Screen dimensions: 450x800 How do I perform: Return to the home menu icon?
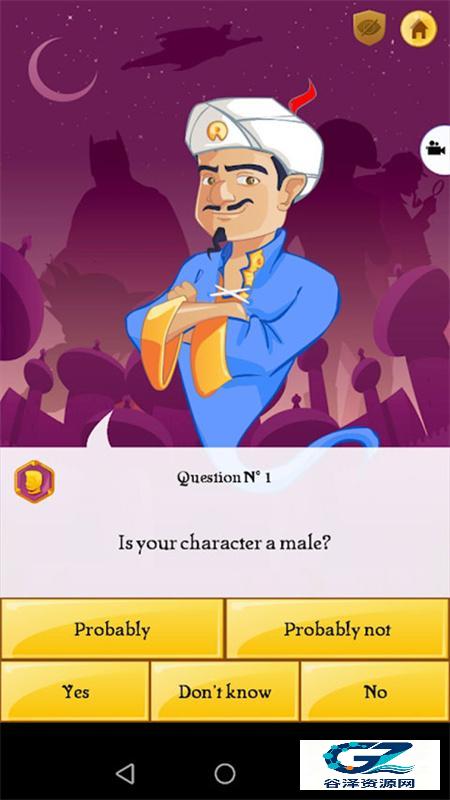tap(418, 29)
